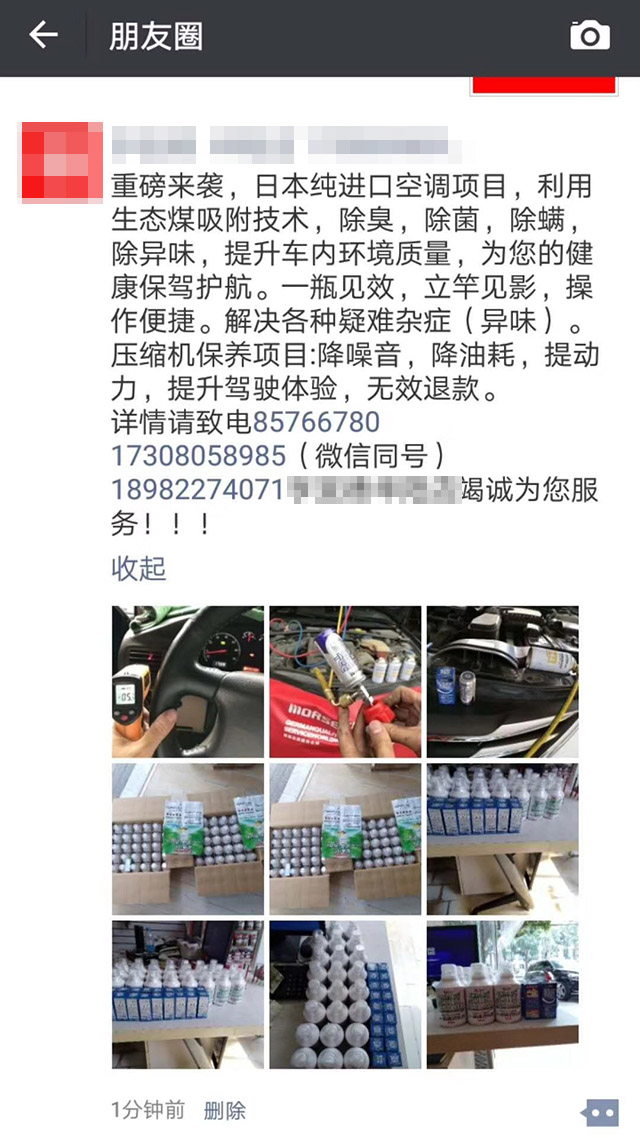View the photo of hands holding spray can
640x1138 pixels.
[x=345, y=681]
